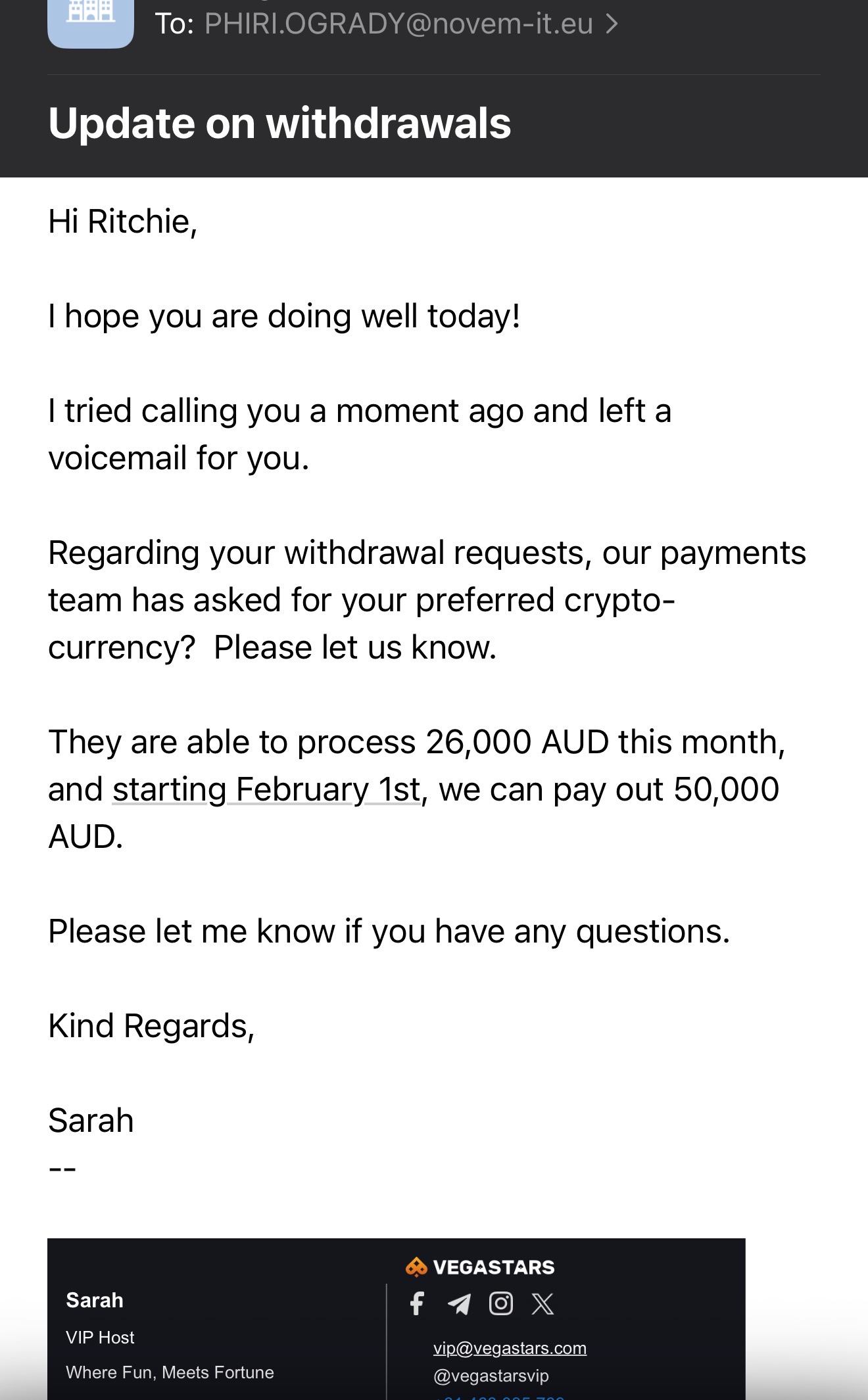The image size is (868, 1400).
Task: Open the underlined starting February 1st date
Action: pyautogui.click(x=266, y=789)
